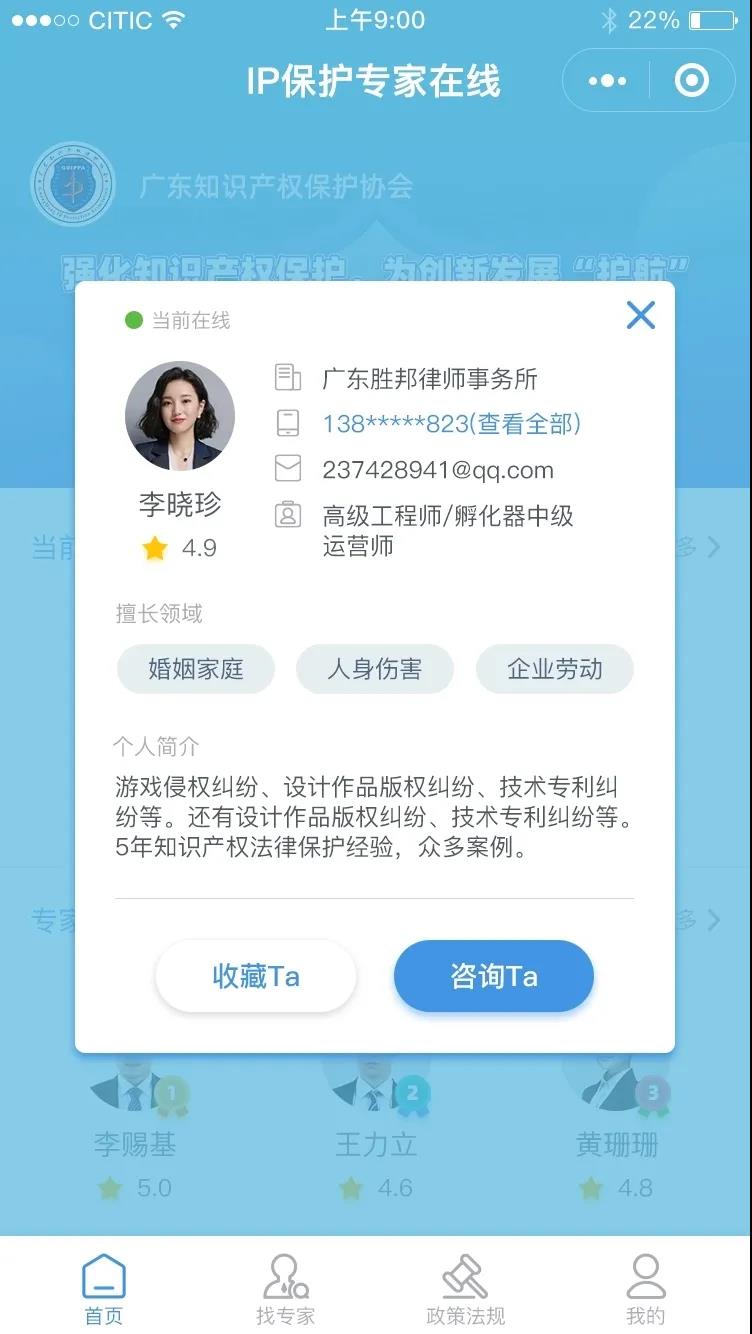This screenshot has width=752, height=1334.
Task: Switch to the 我的 tab
Action: pyautogui.click(x=645, y=1290)
